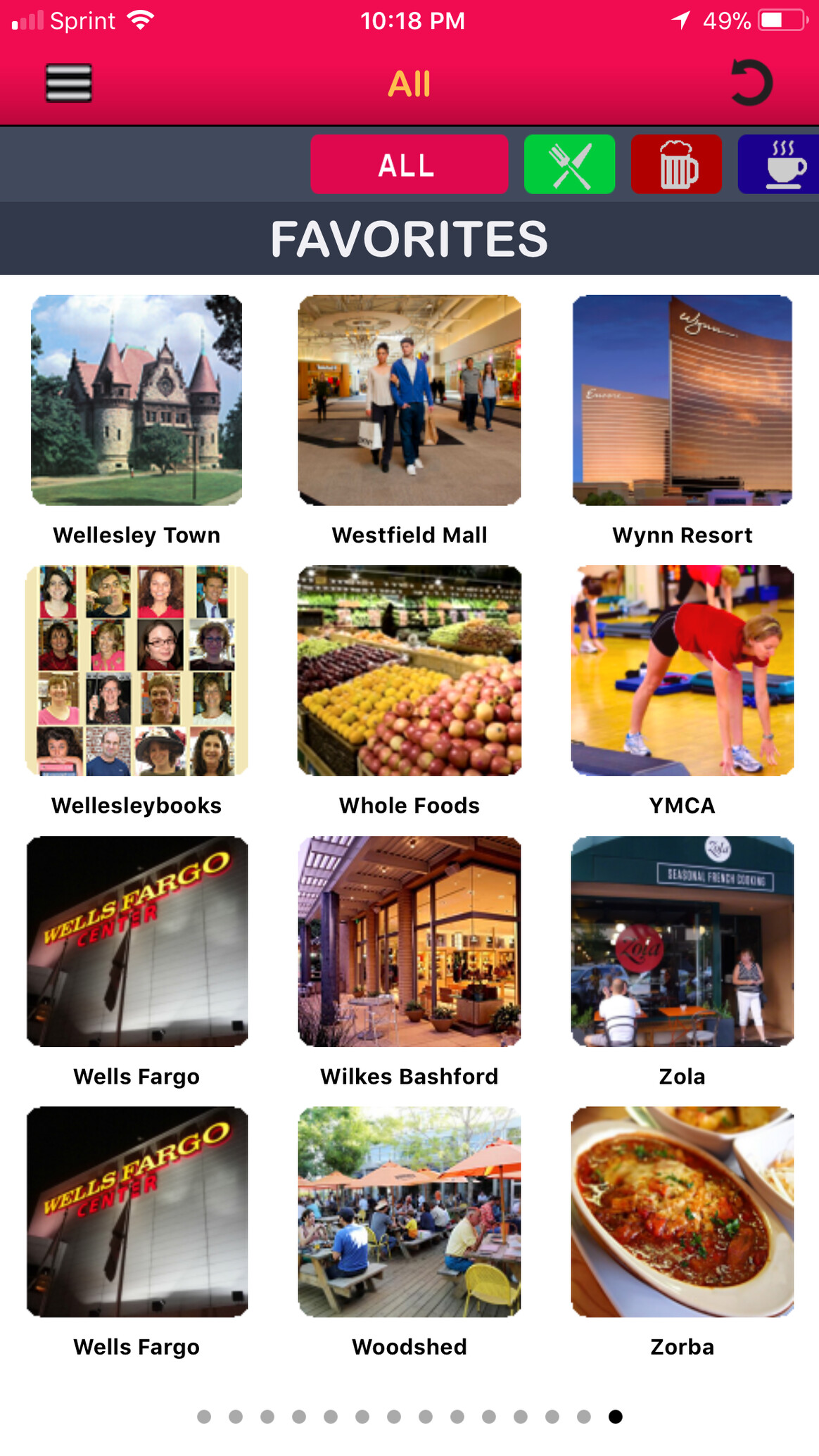Viewport: 819px width, 1456px height.
Task: Tap the page indicator dots
Action: pyautogui.click(x=410, y=1417)
